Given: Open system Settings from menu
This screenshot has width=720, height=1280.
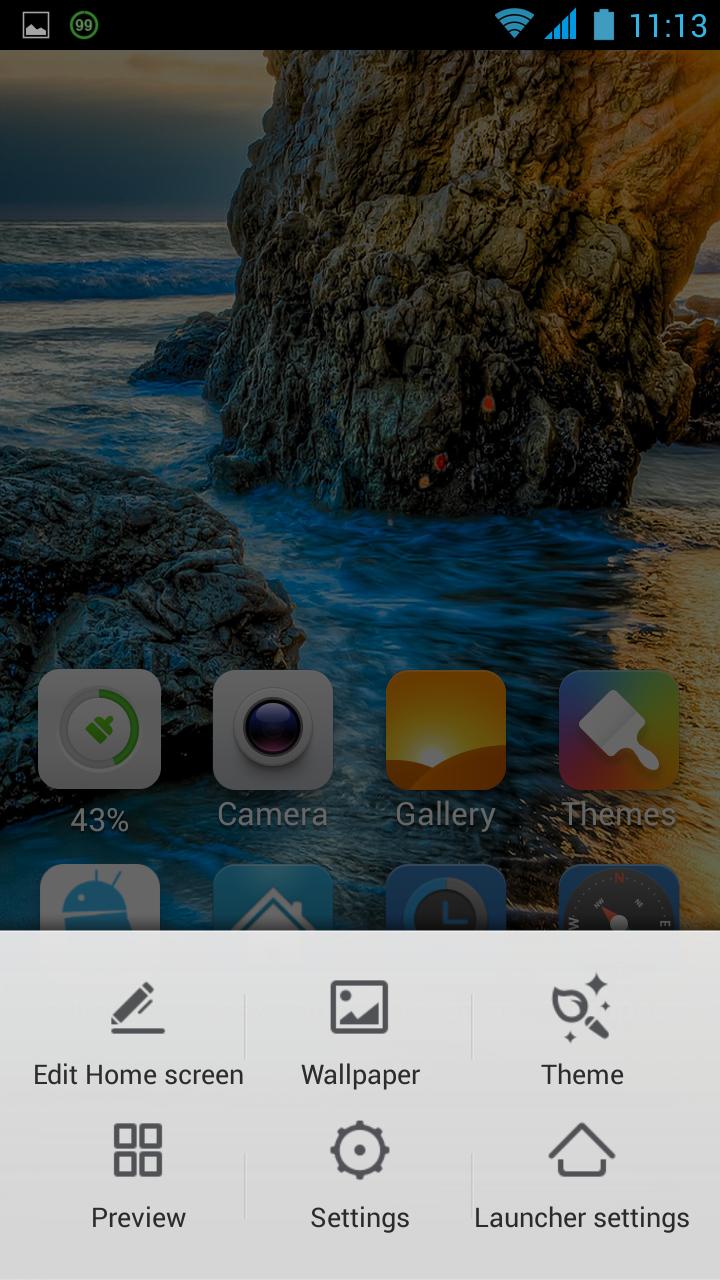Looking at the screenshot, I should click(x=360, y=1175).
